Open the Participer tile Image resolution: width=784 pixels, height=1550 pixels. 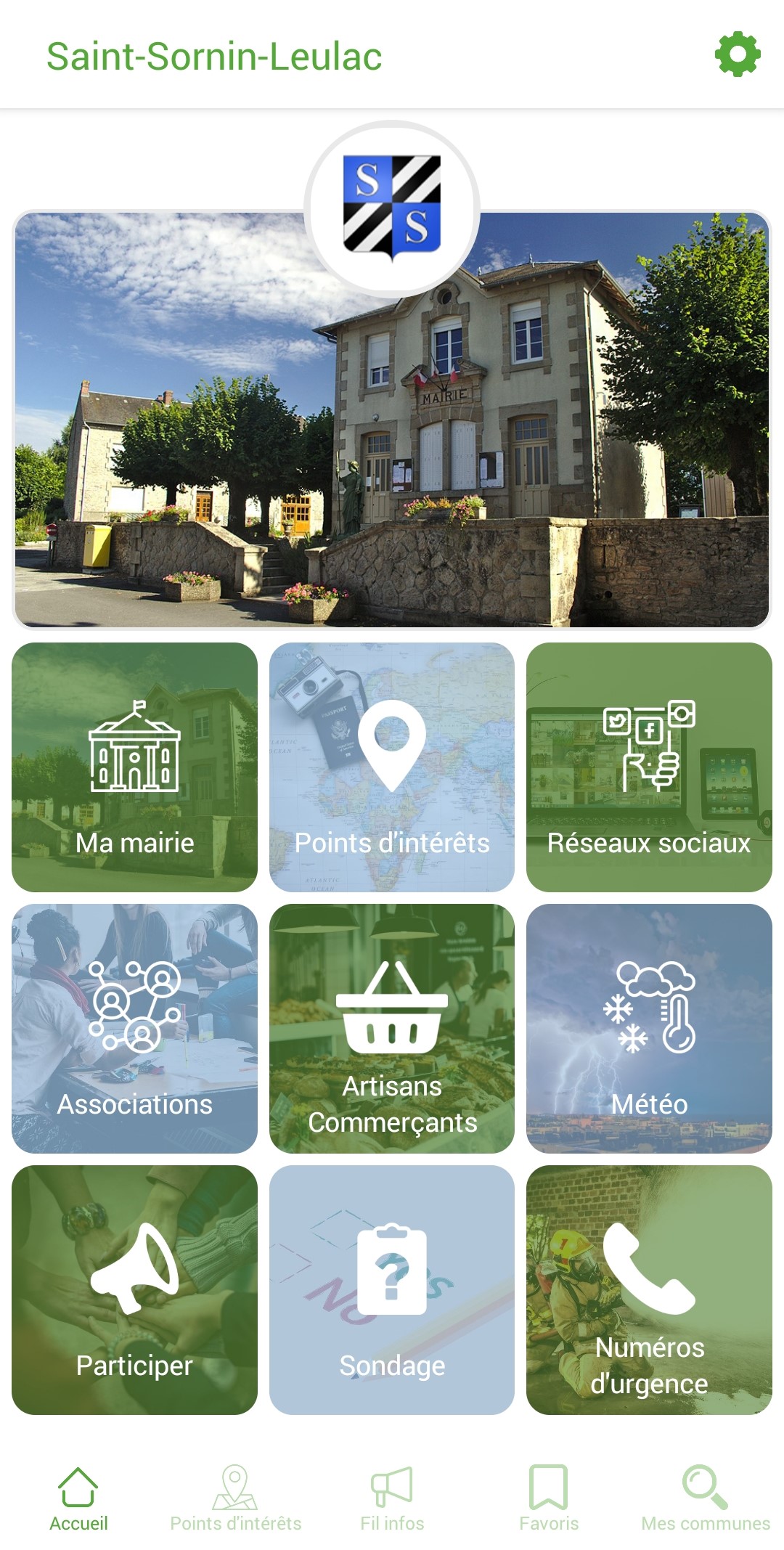(x=135, y=1289)
